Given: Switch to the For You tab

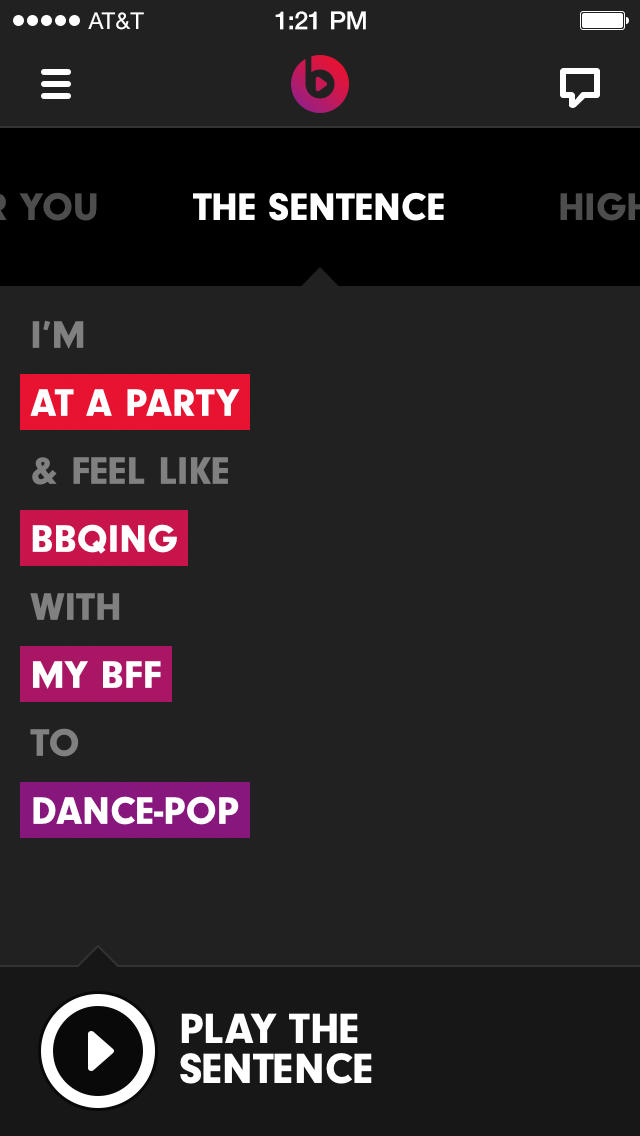Looking at the screenshot, I should click(50, 208).
